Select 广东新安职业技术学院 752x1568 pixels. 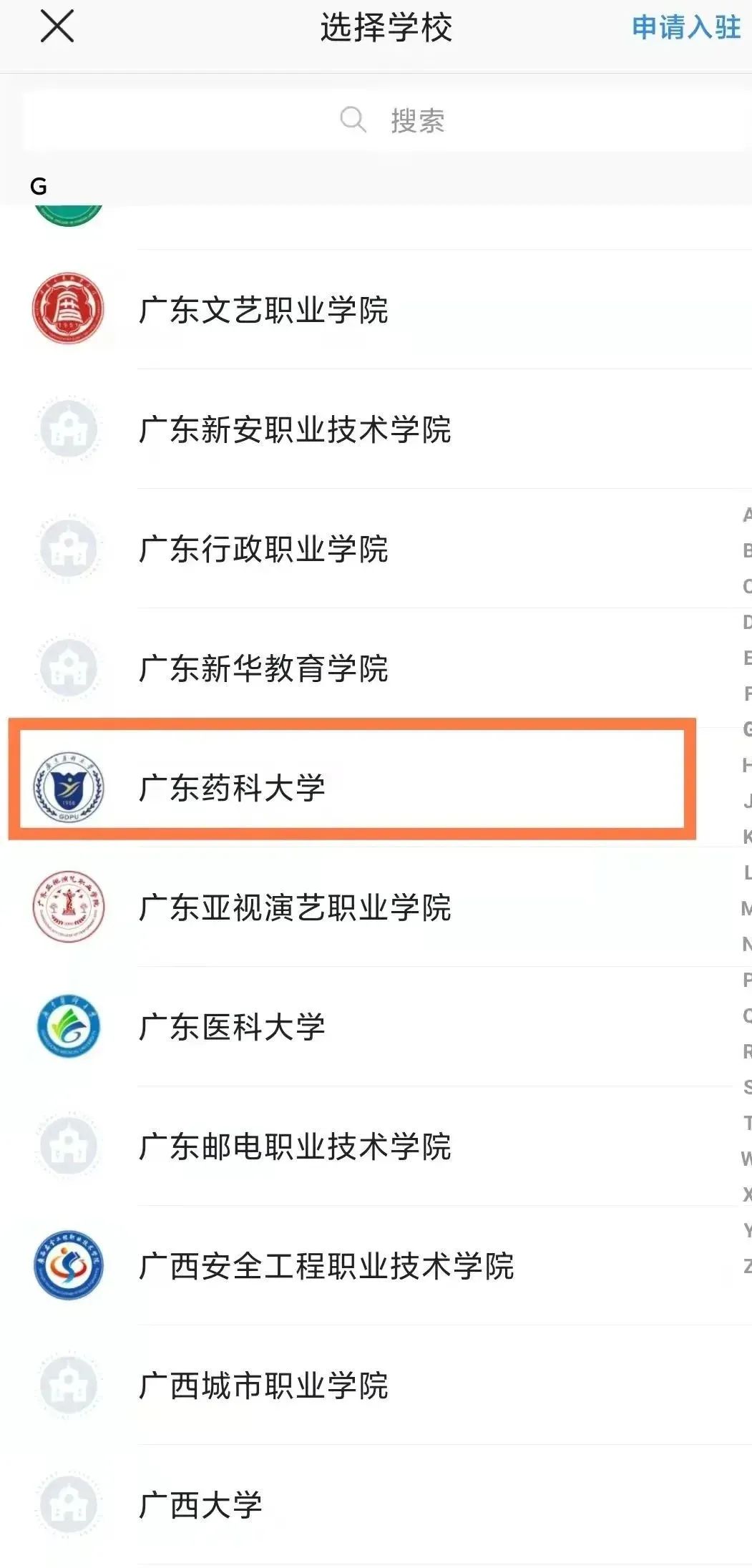(295, 429)
